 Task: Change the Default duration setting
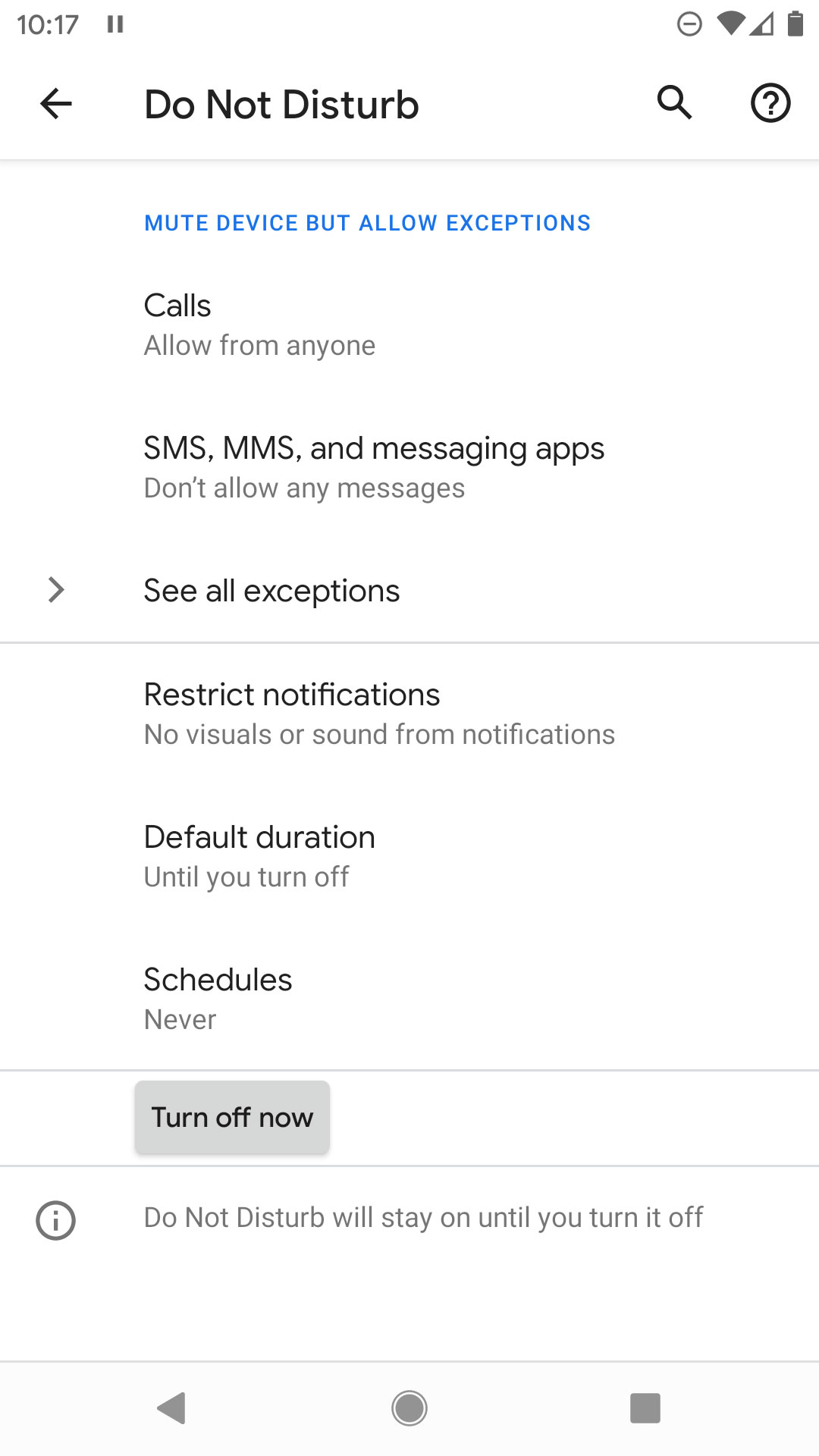(x=409, y=856)
